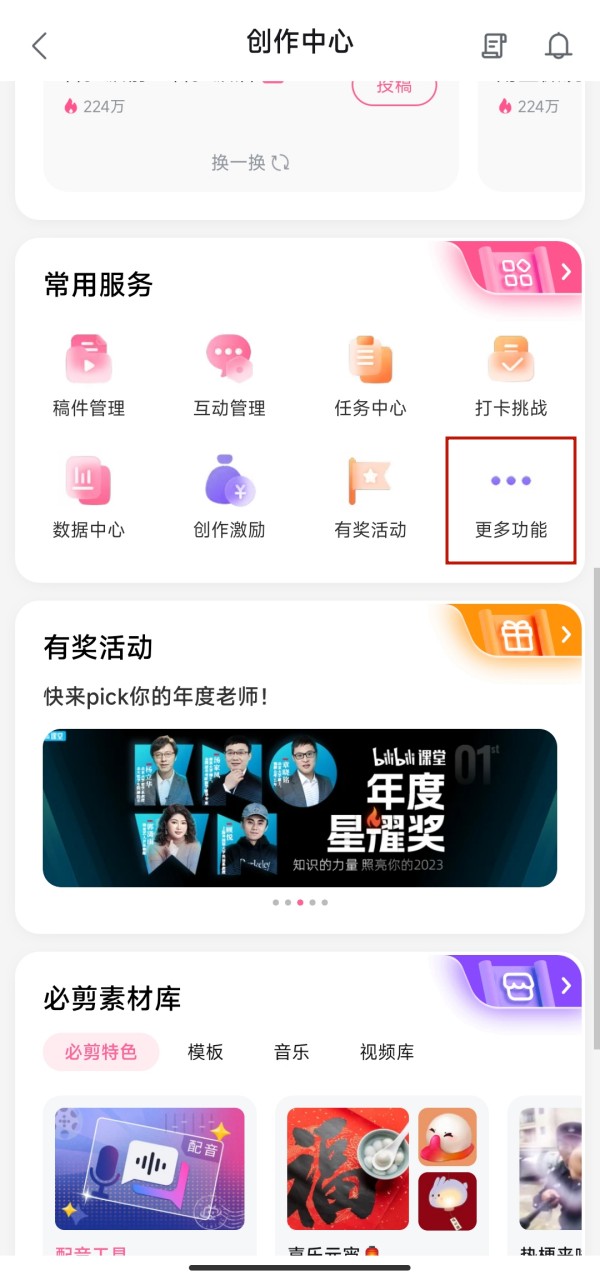Image resolution: width=600 pixels, height=1280 pixels.
Task: Switch to the 音乐 tab
Action: 291,1052
